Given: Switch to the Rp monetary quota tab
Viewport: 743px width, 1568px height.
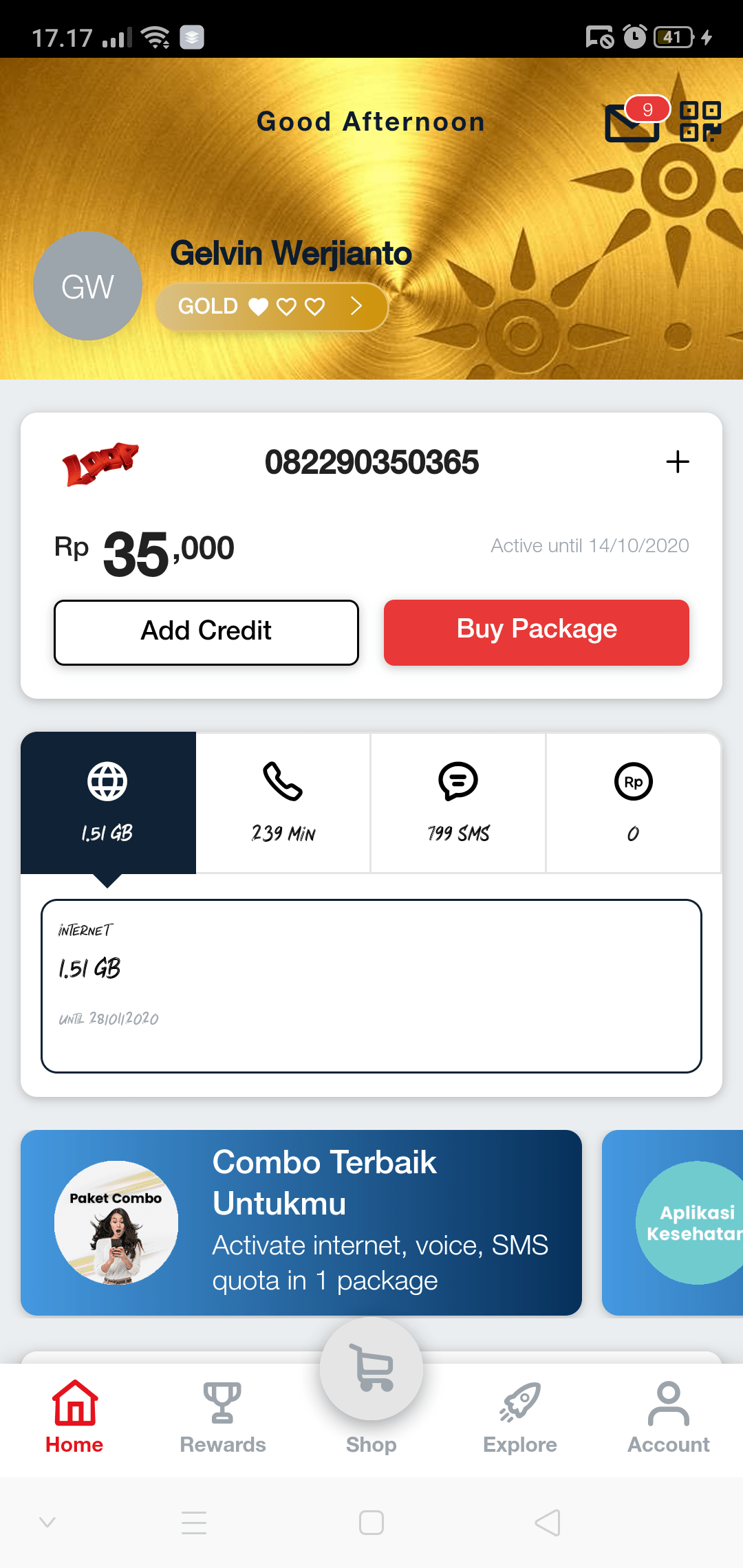Looking at the screenshot, I should pos(633,803).
